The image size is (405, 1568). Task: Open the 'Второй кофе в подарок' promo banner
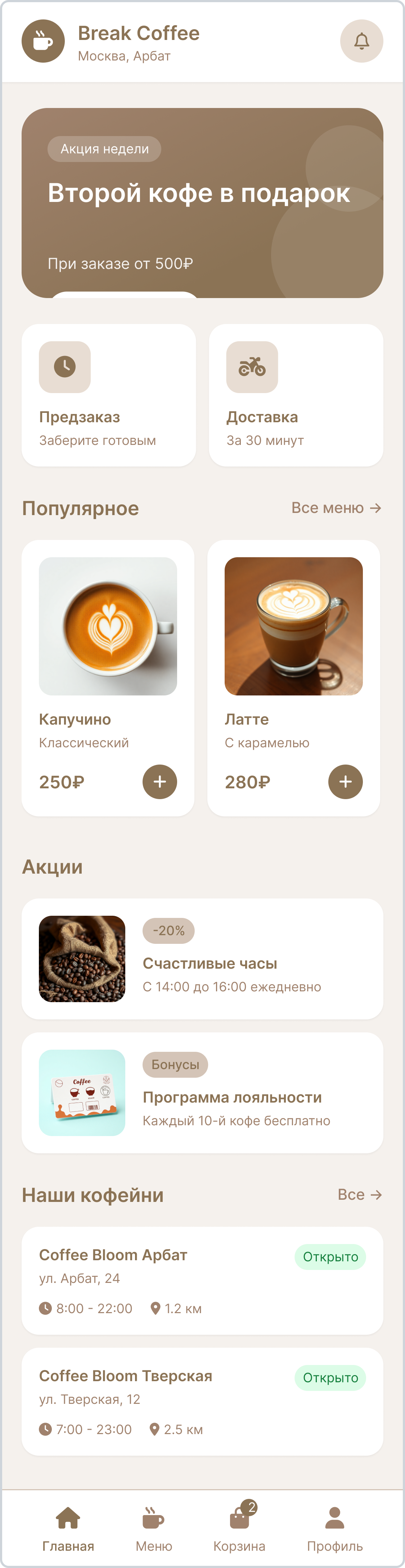click(x=202, y=203)
